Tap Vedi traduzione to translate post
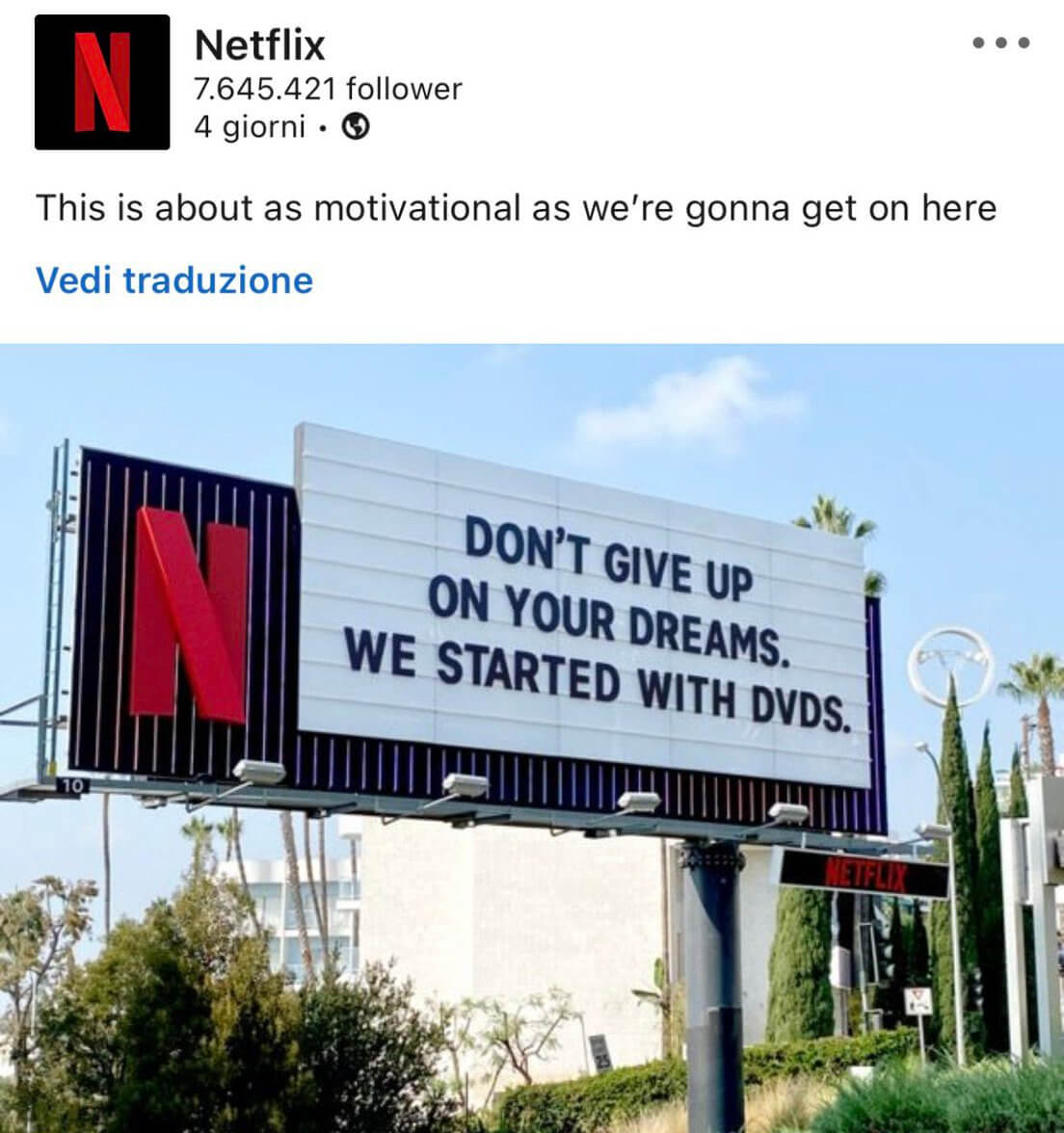 (x=174, y=280)
